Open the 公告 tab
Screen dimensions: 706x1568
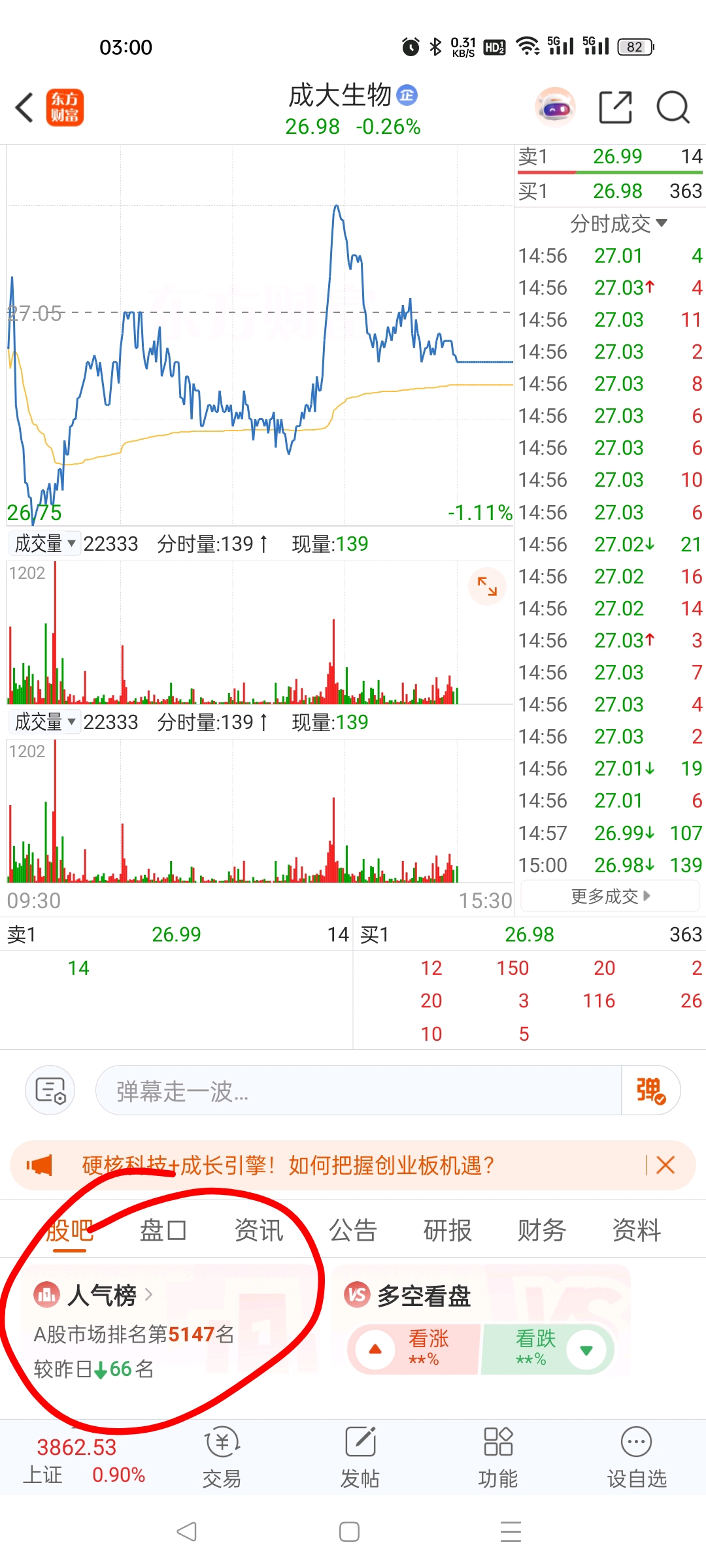tap(353, 1231)
